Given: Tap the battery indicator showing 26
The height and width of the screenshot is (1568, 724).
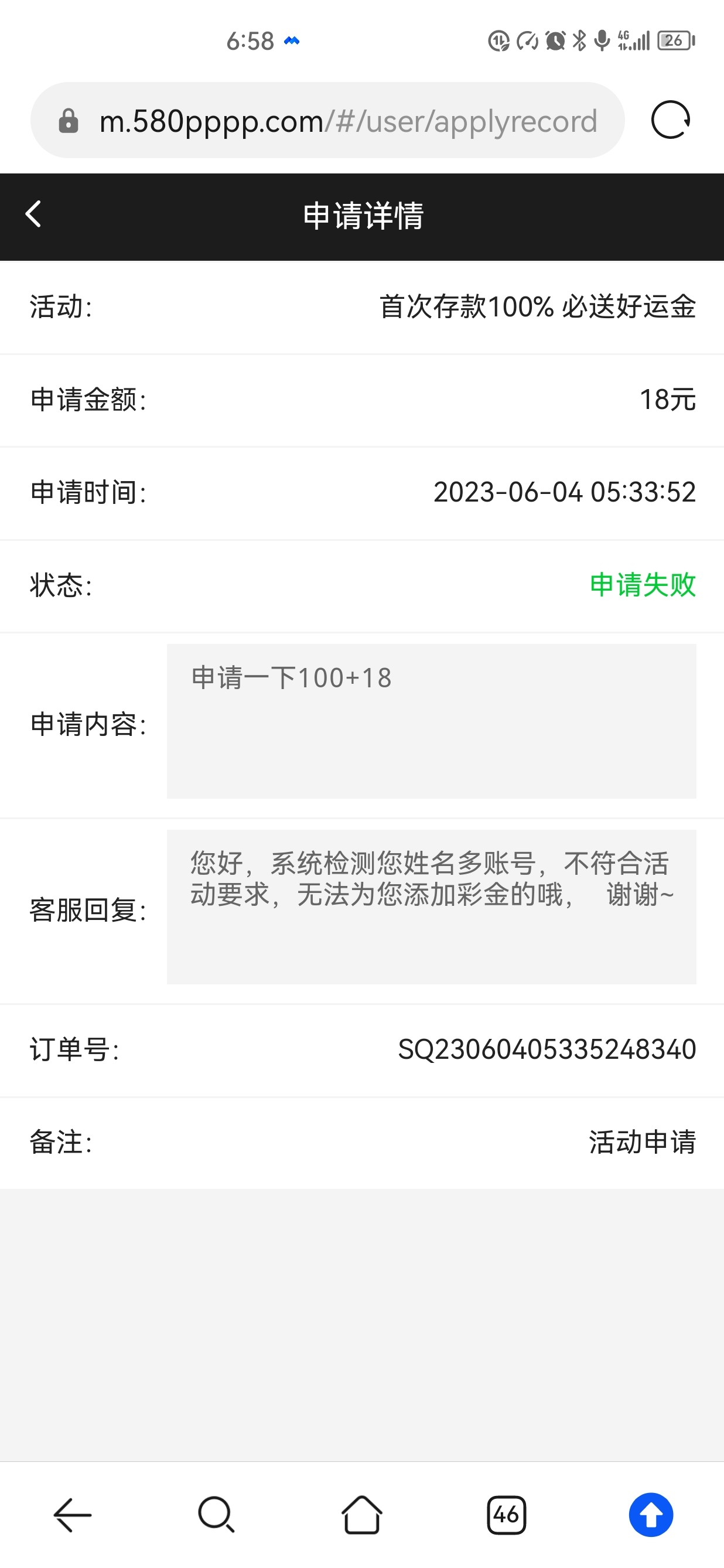Looking at the screenshot, I should 675,42.
